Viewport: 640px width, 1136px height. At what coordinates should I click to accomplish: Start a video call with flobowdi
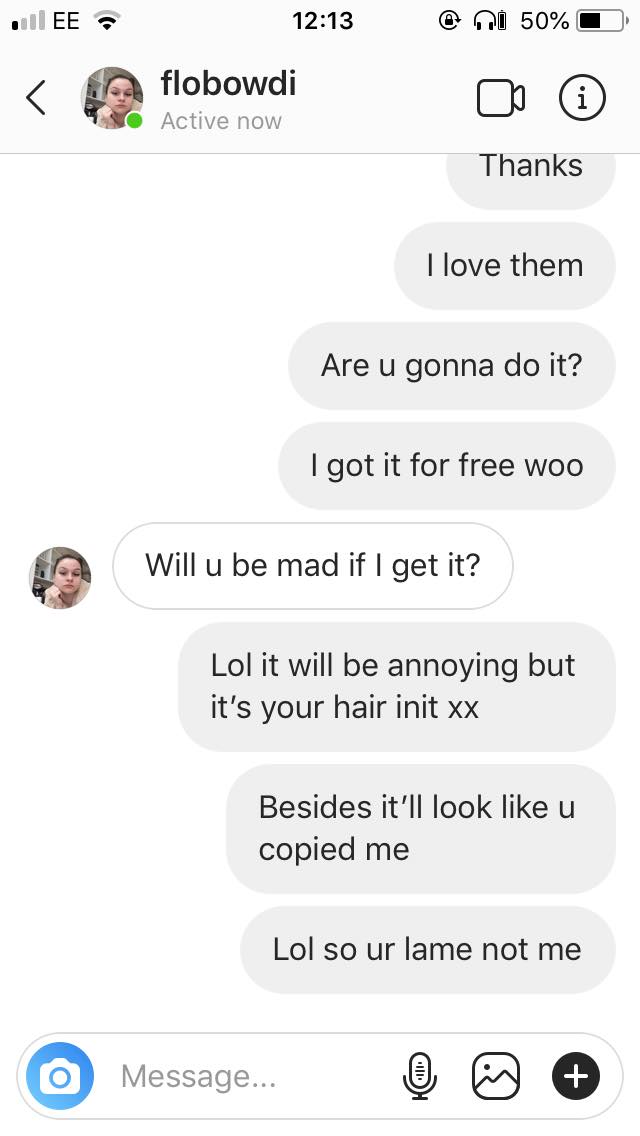point(501,98)
